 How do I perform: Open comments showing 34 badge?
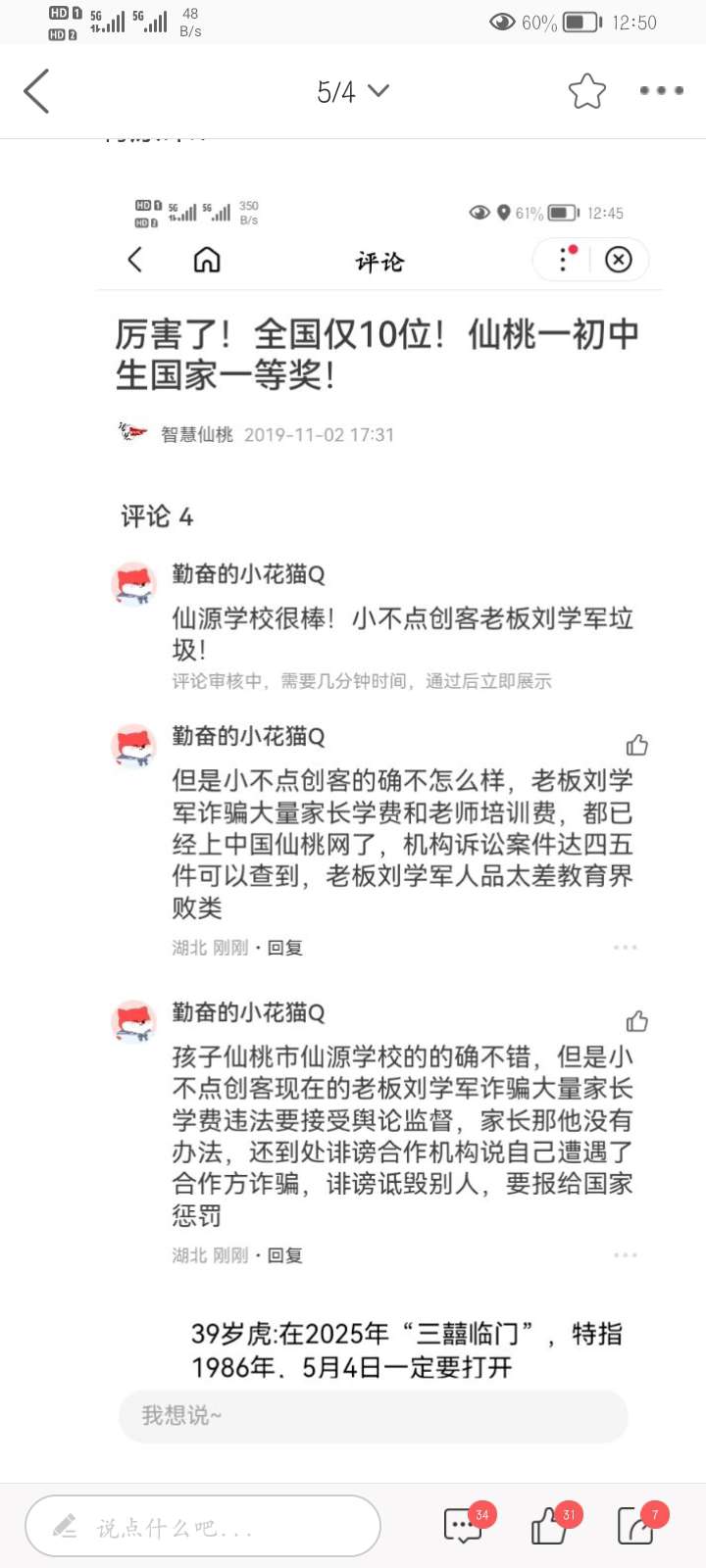point(463,1526)
